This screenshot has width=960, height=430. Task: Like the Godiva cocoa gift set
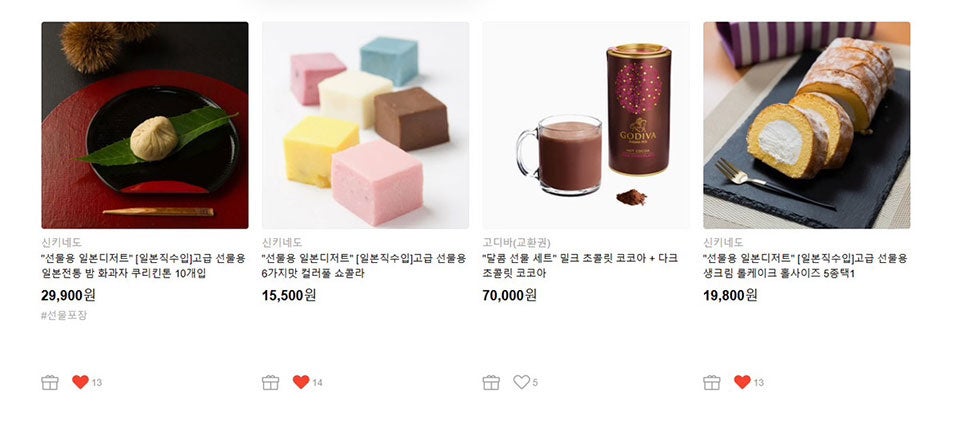tap(521, 382)
